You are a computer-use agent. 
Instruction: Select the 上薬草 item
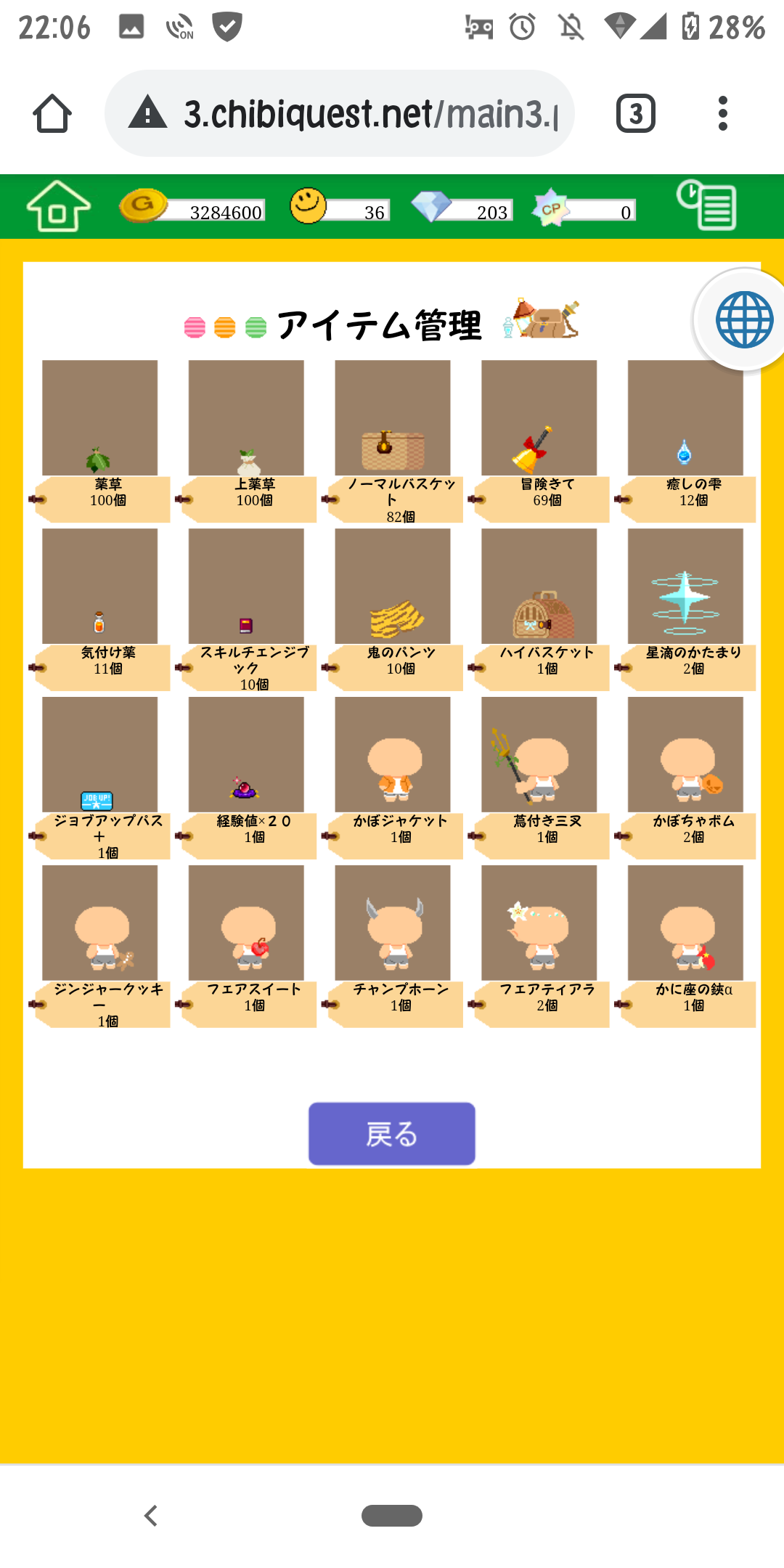coord(246,420)
